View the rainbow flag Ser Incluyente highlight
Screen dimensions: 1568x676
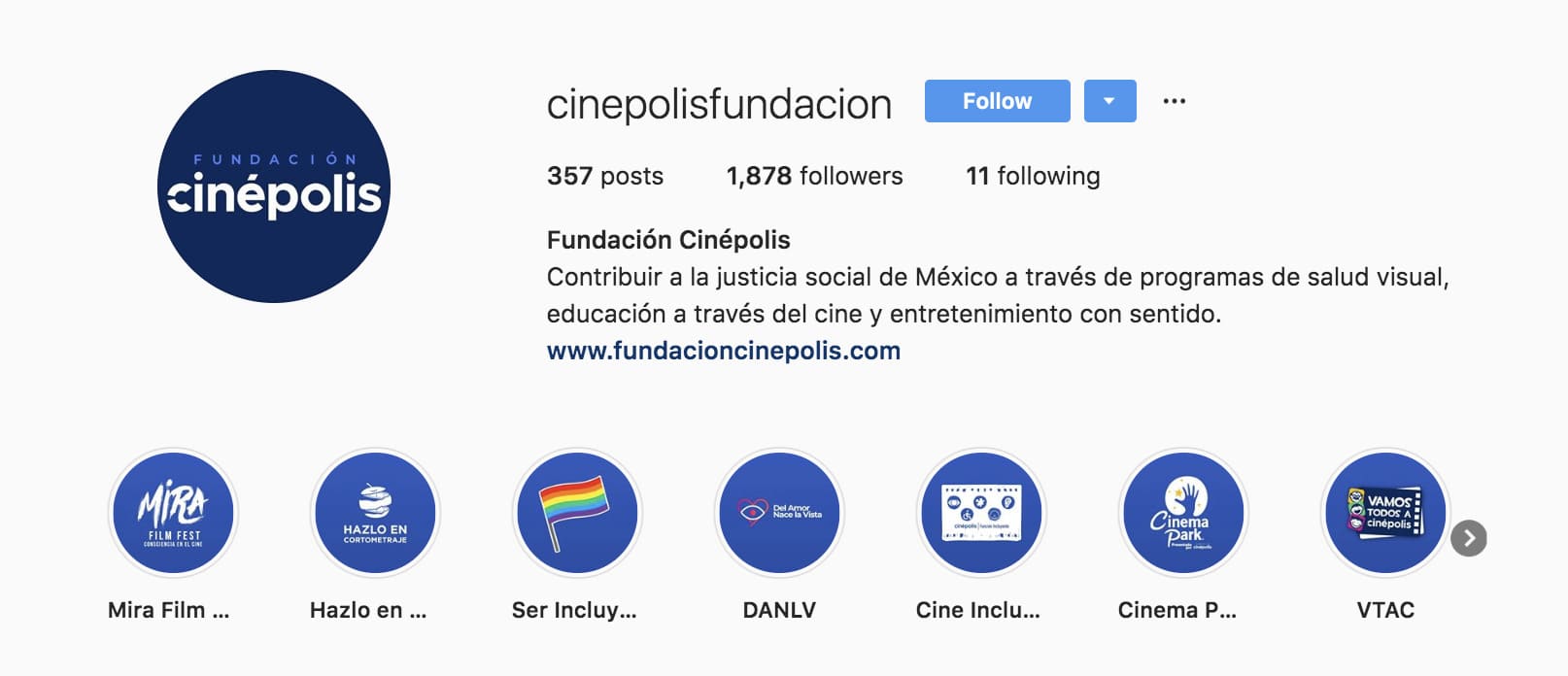tap(577, 513)
